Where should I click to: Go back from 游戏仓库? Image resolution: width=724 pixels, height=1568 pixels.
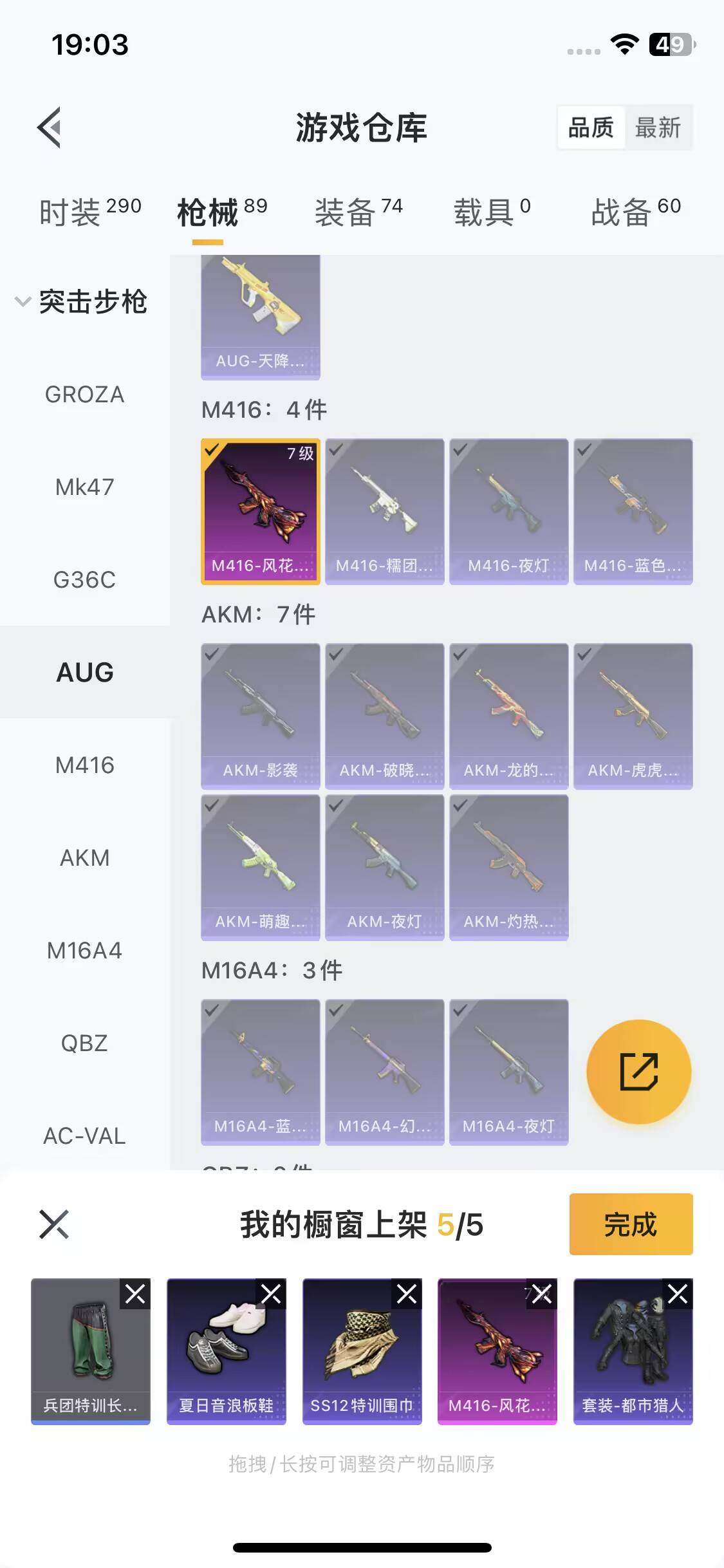pos(50,127)
